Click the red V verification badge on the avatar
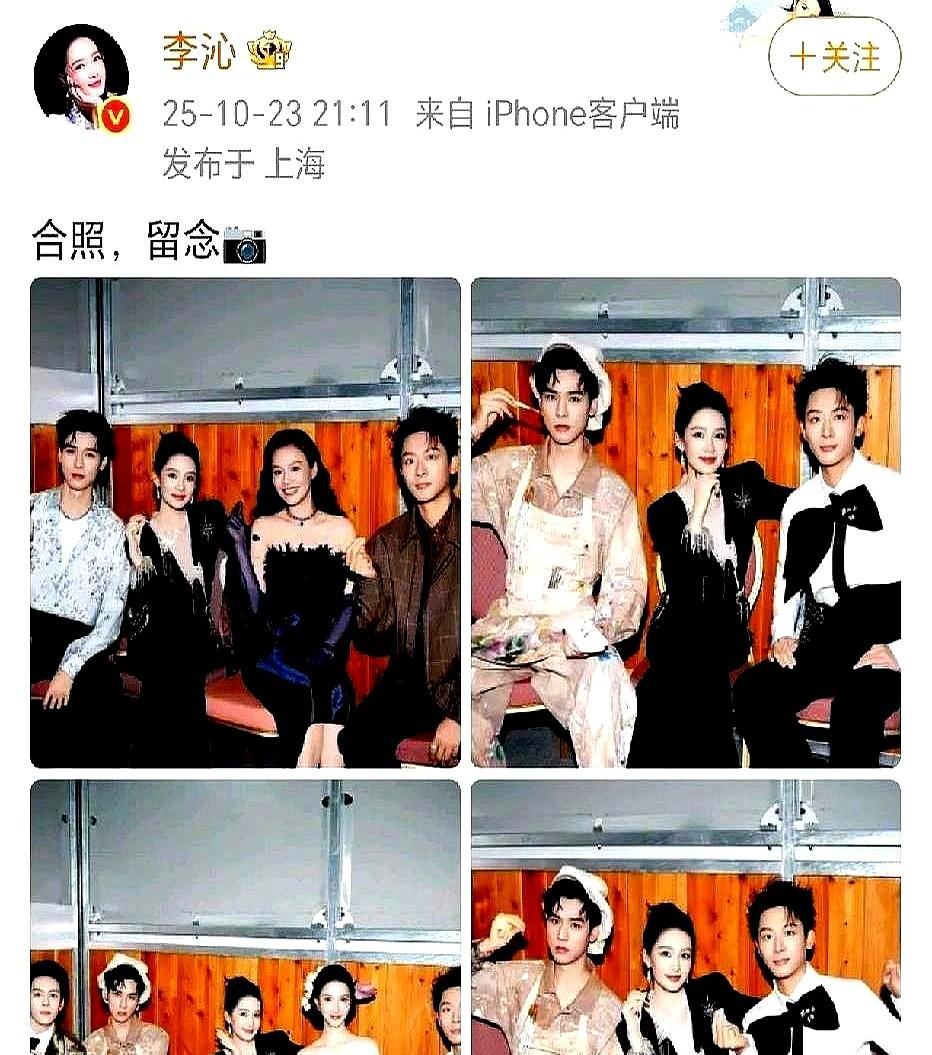 click(113, 115)
